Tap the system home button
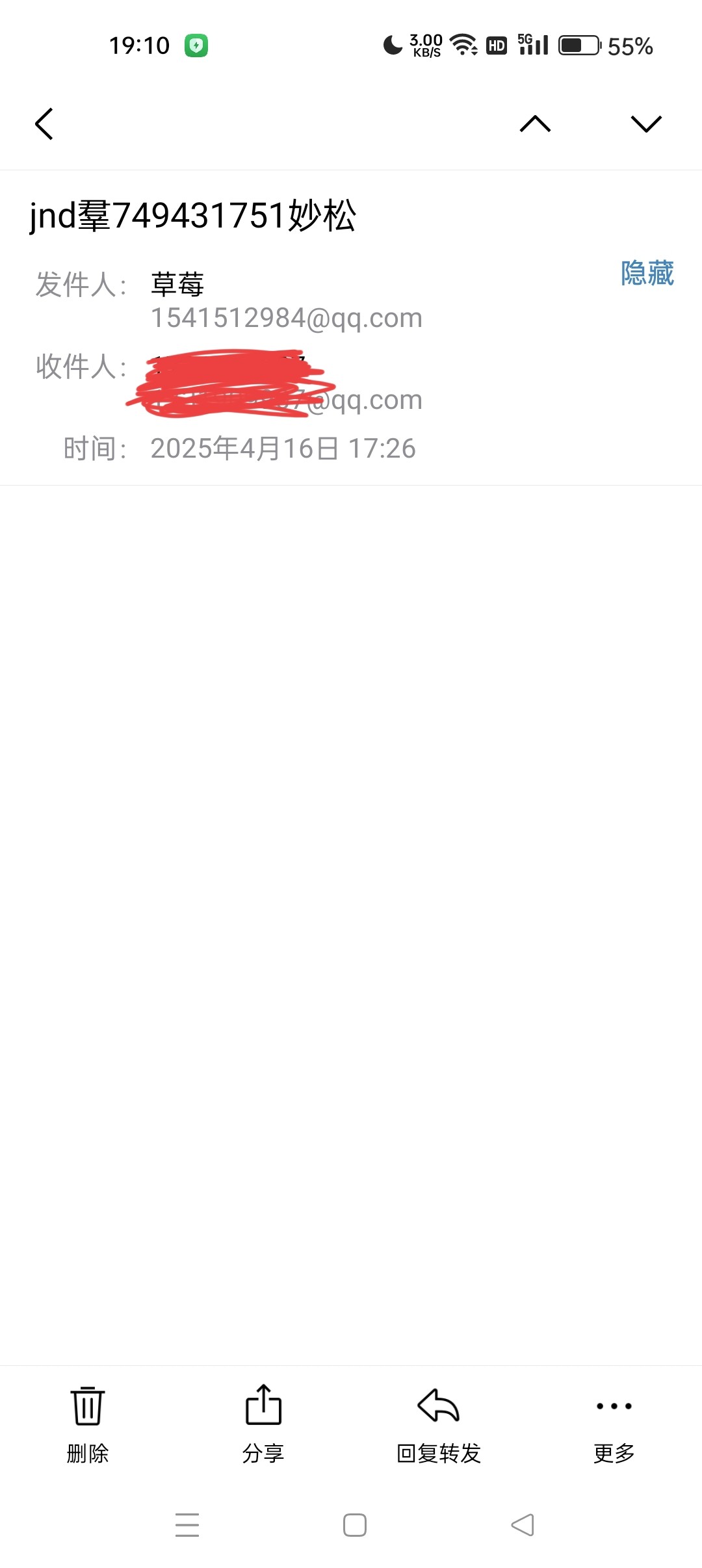 click(355, 1524)
